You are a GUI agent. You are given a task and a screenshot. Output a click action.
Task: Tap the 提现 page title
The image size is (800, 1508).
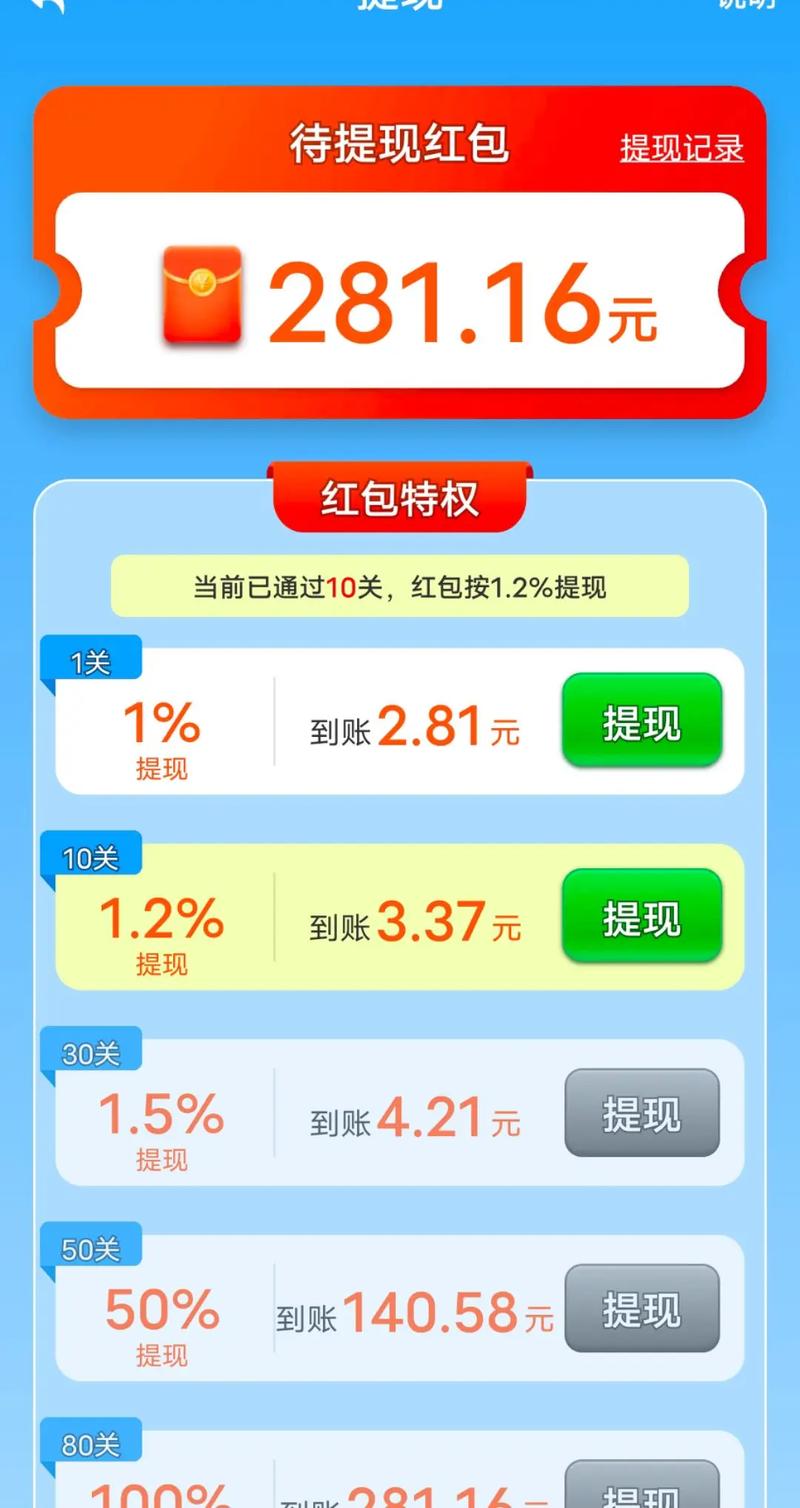[x=400, y=8]
